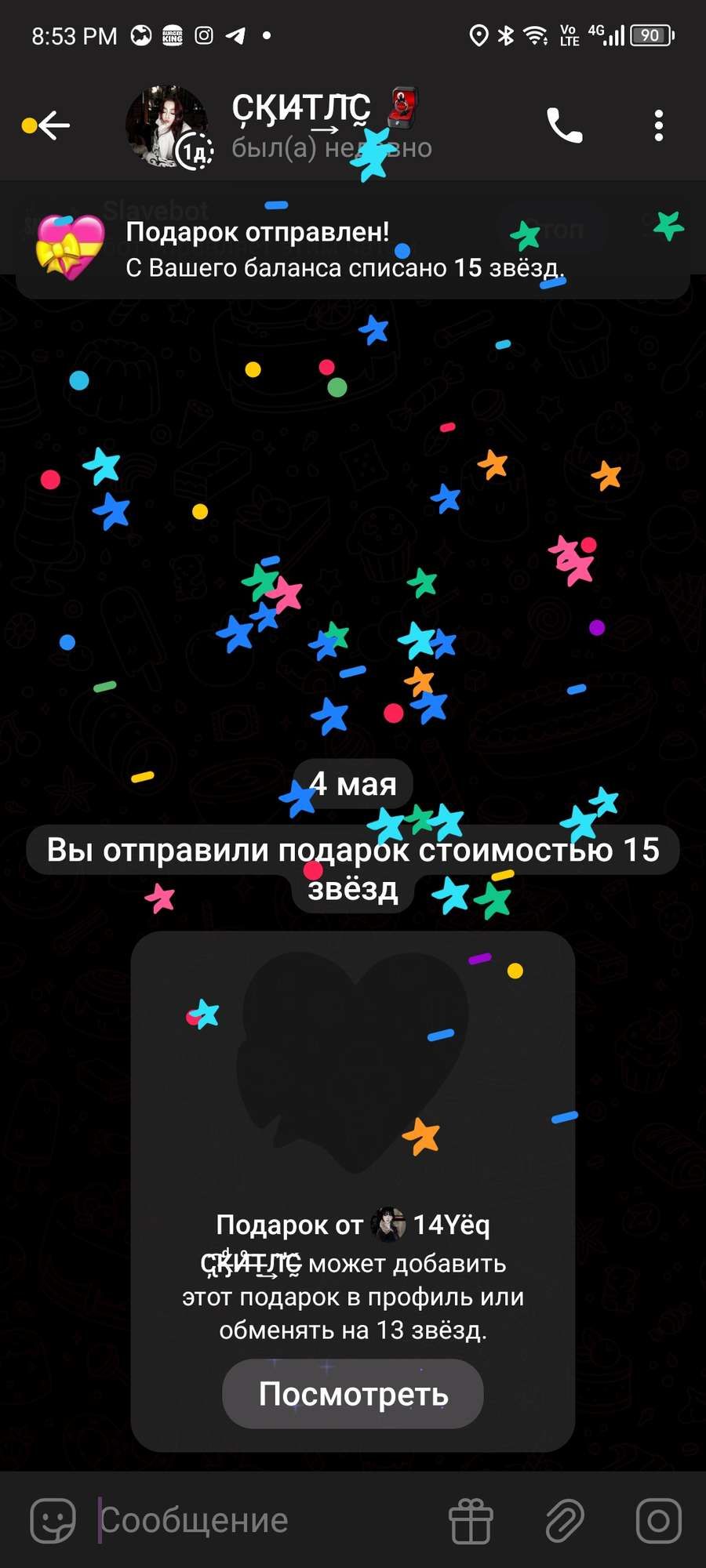Attach a file with the paperclip

565,1520
